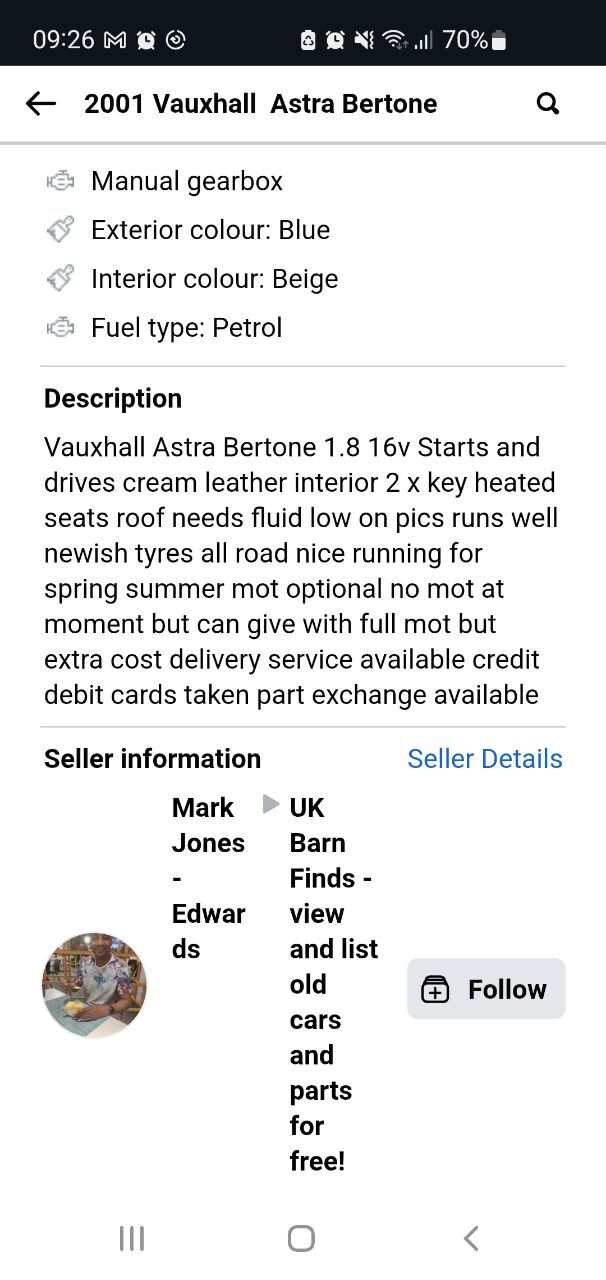Go back using the arrow in the header
606x1280 pixels.
[x=40, y=103]
